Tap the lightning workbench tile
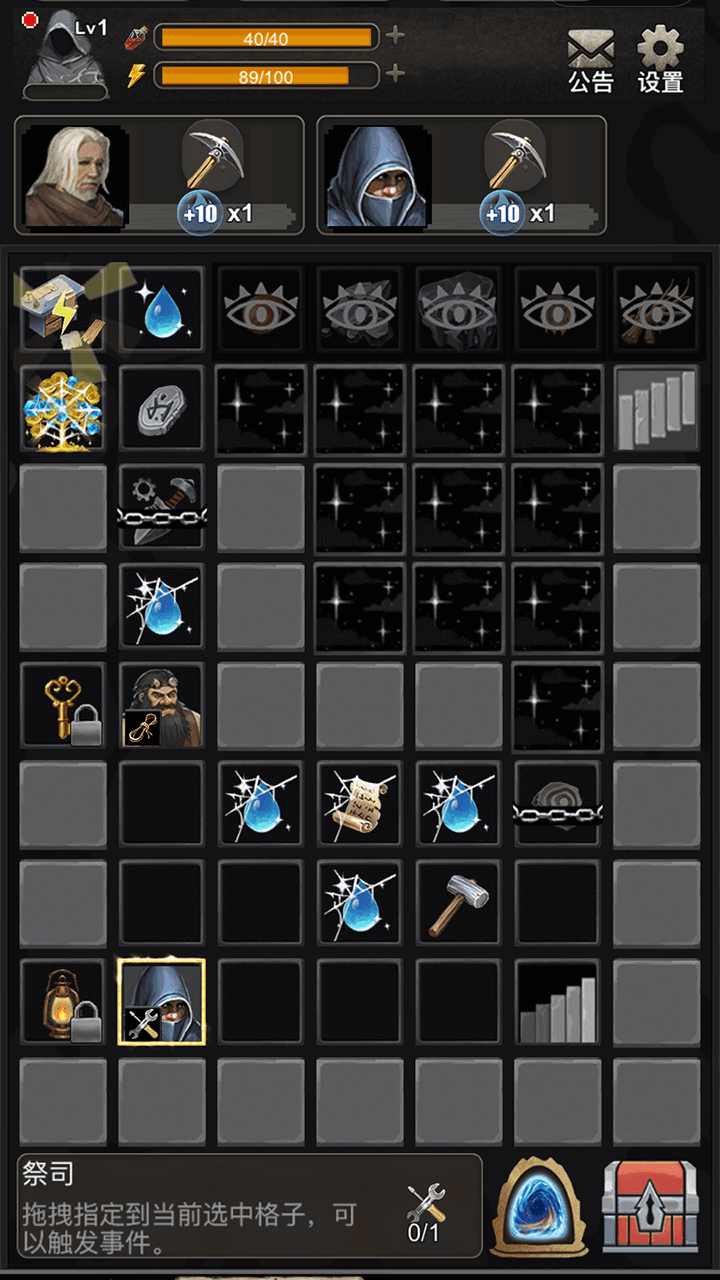 [x=62, y=308]
